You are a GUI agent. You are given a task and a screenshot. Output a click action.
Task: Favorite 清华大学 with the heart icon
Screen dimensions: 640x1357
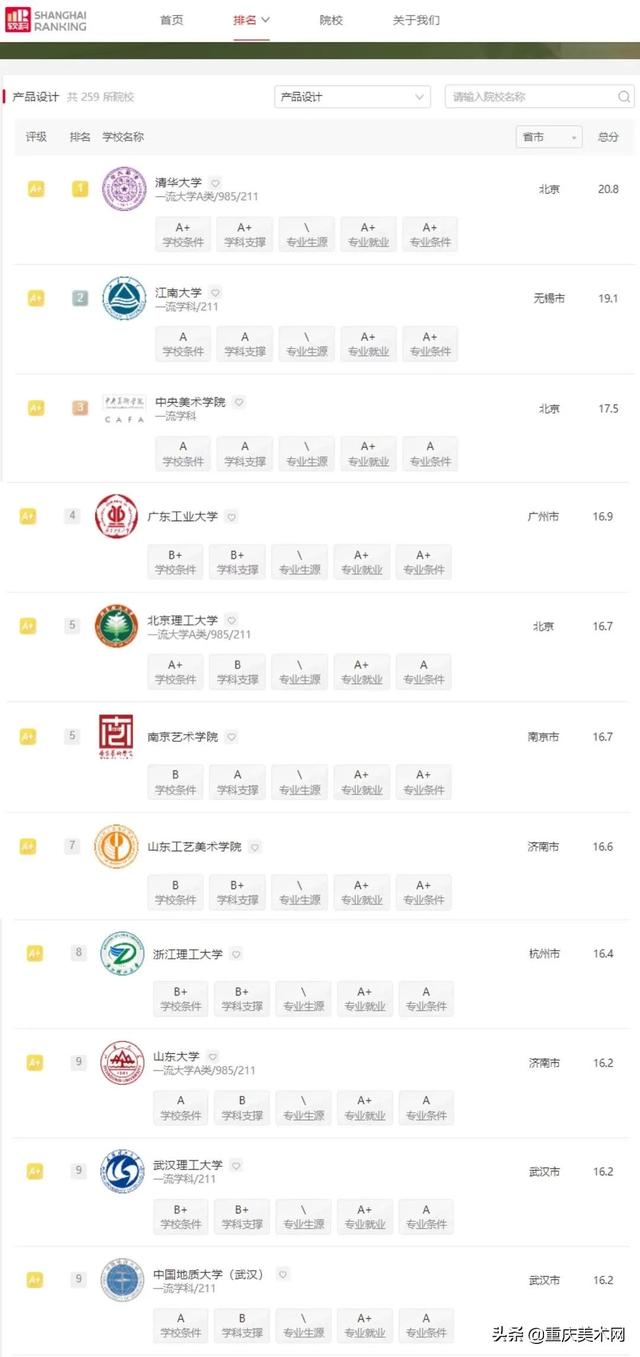(x=215, y=184)
